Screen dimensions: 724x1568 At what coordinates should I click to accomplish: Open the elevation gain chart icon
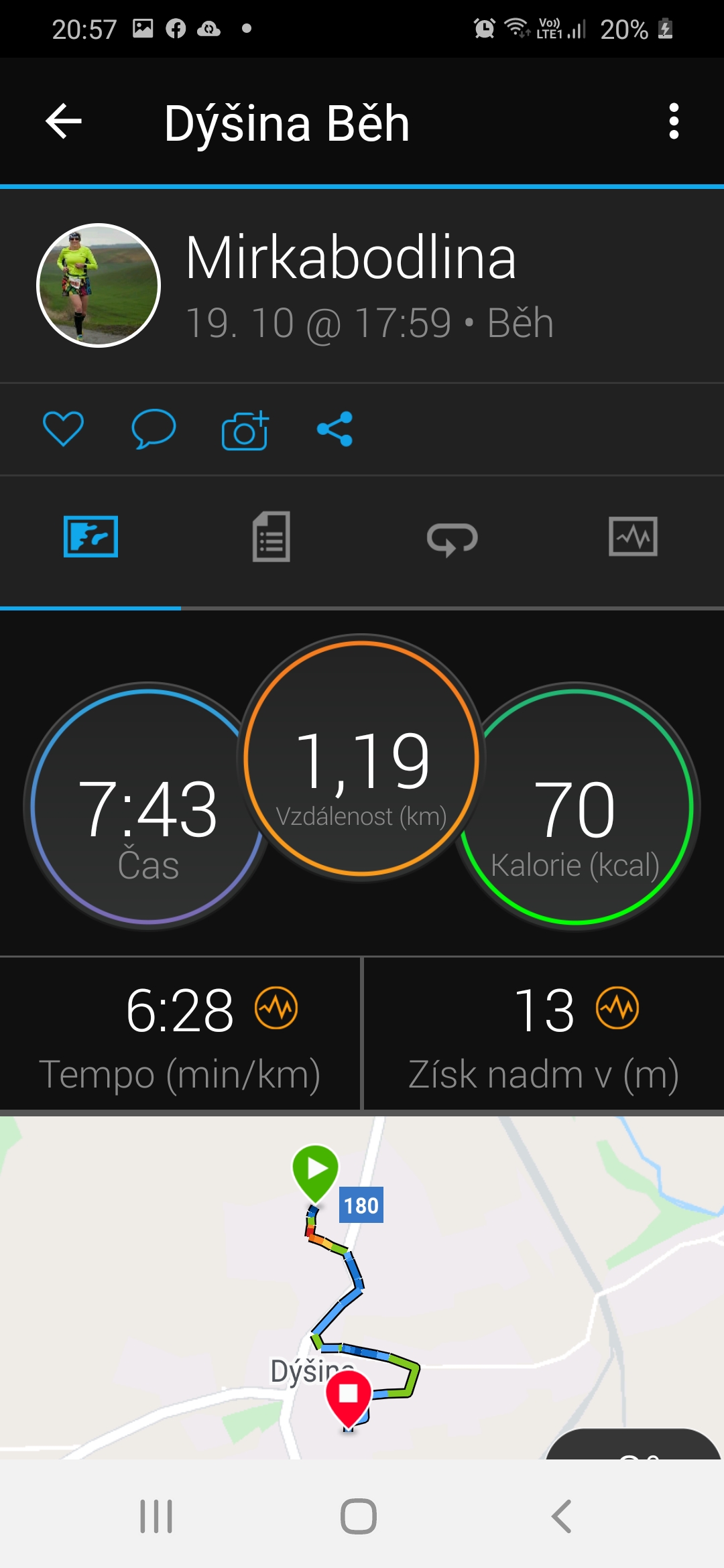618,1008
